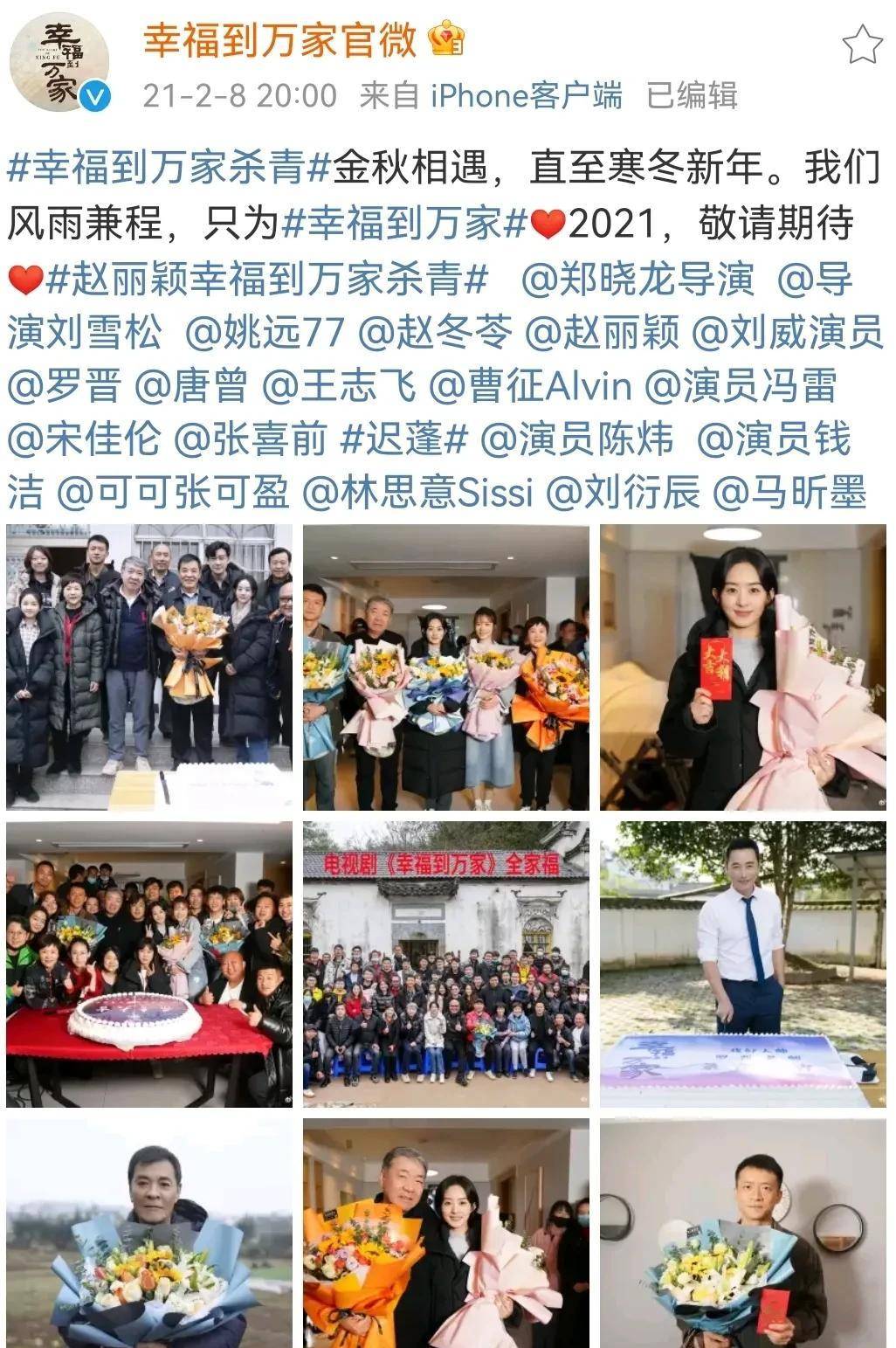The width and height of the screenshot is (896, 1348).
Task: Open photo of five people holding bouquets
Action: click(446, 667)
